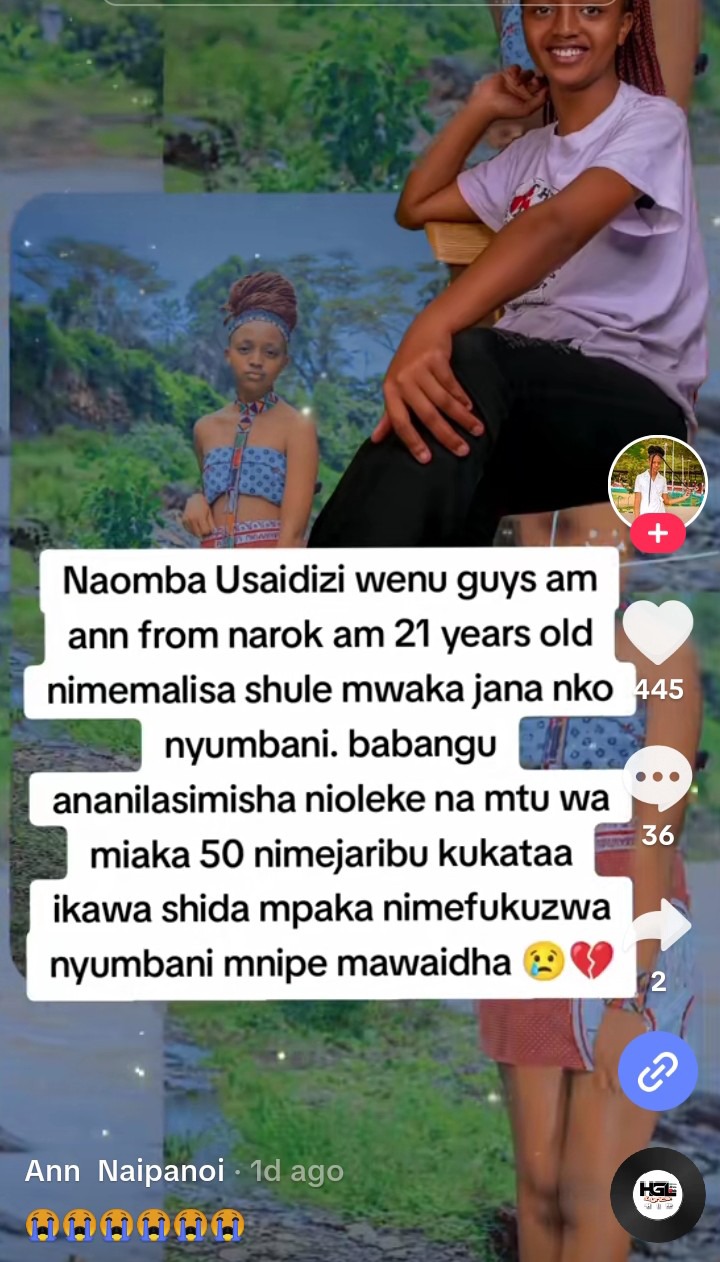The image size is (720, 1262).
Task: Open the comments on this video
Action: [657, 778]
